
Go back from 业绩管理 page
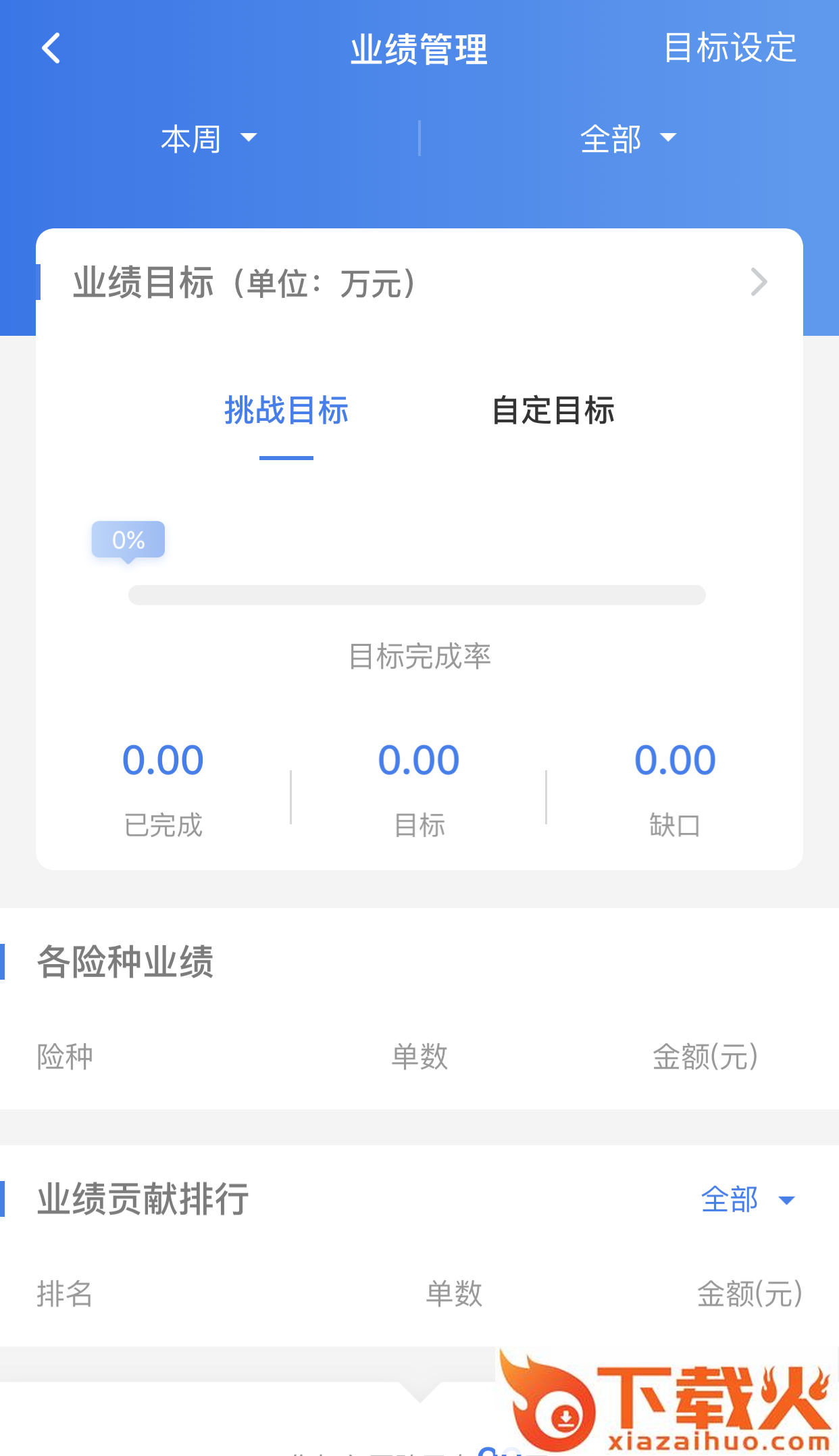tap(51, 49)
